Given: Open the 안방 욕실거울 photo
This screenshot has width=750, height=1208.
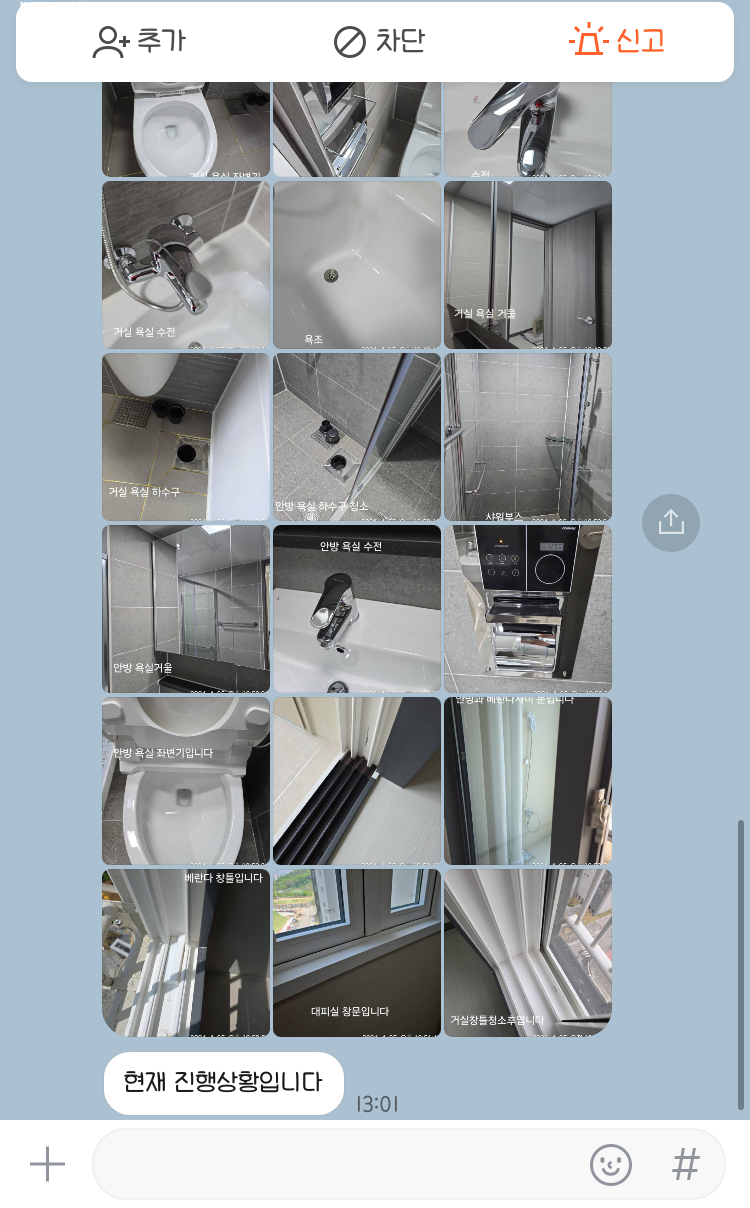Looking at the screenshot, I should tap(186, 609).
